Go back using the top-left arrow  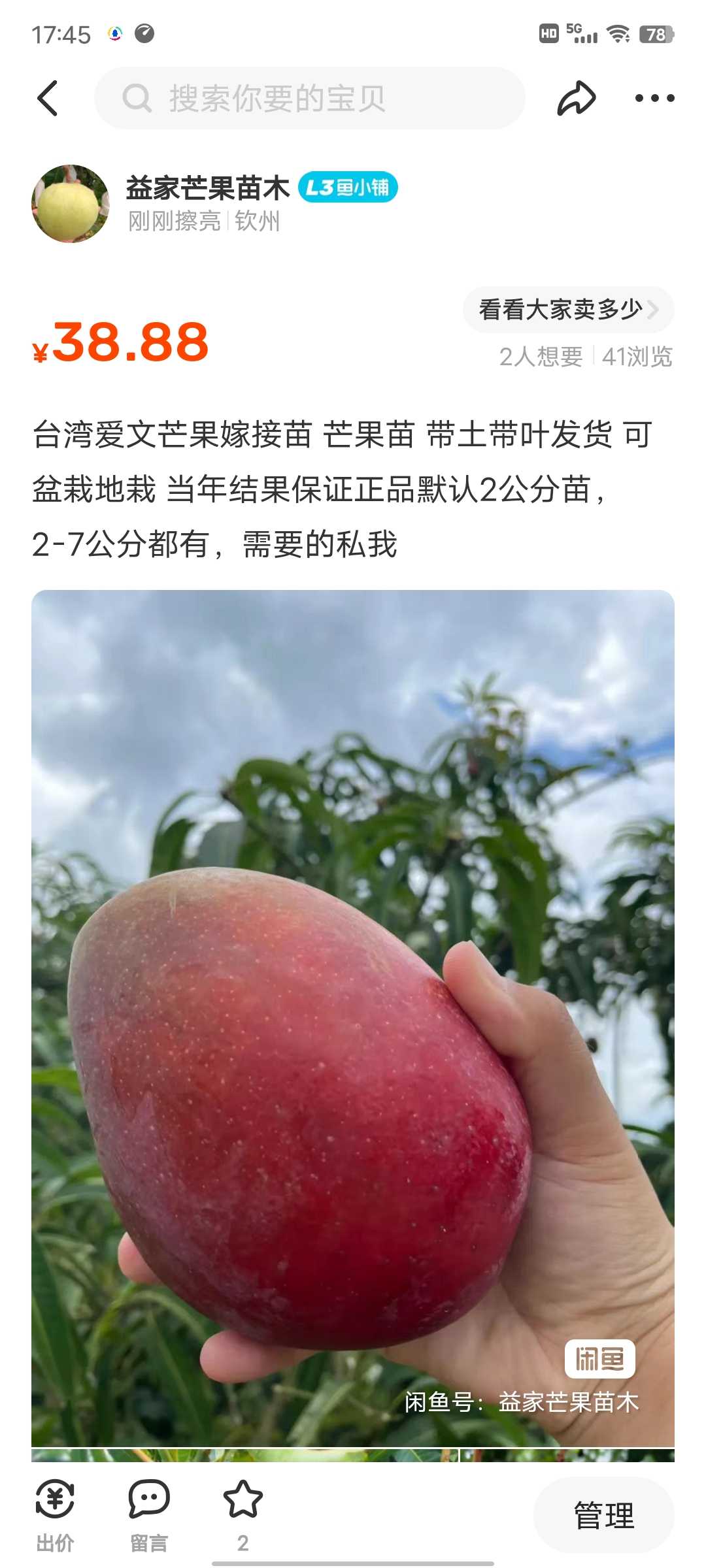click(x=48, y=99)
